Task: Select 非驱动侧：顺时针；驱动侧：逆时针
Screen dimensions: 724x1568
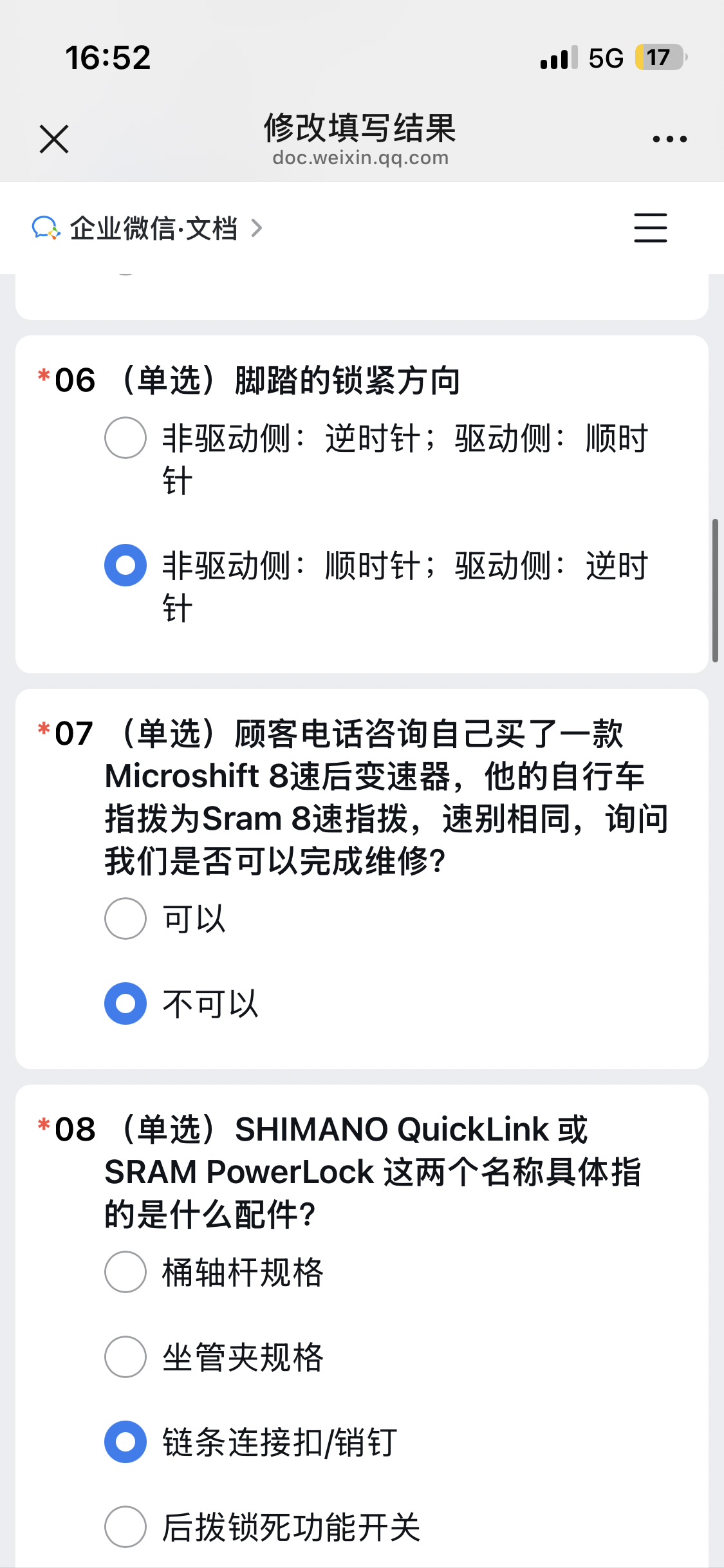Action: pos(125,565)
